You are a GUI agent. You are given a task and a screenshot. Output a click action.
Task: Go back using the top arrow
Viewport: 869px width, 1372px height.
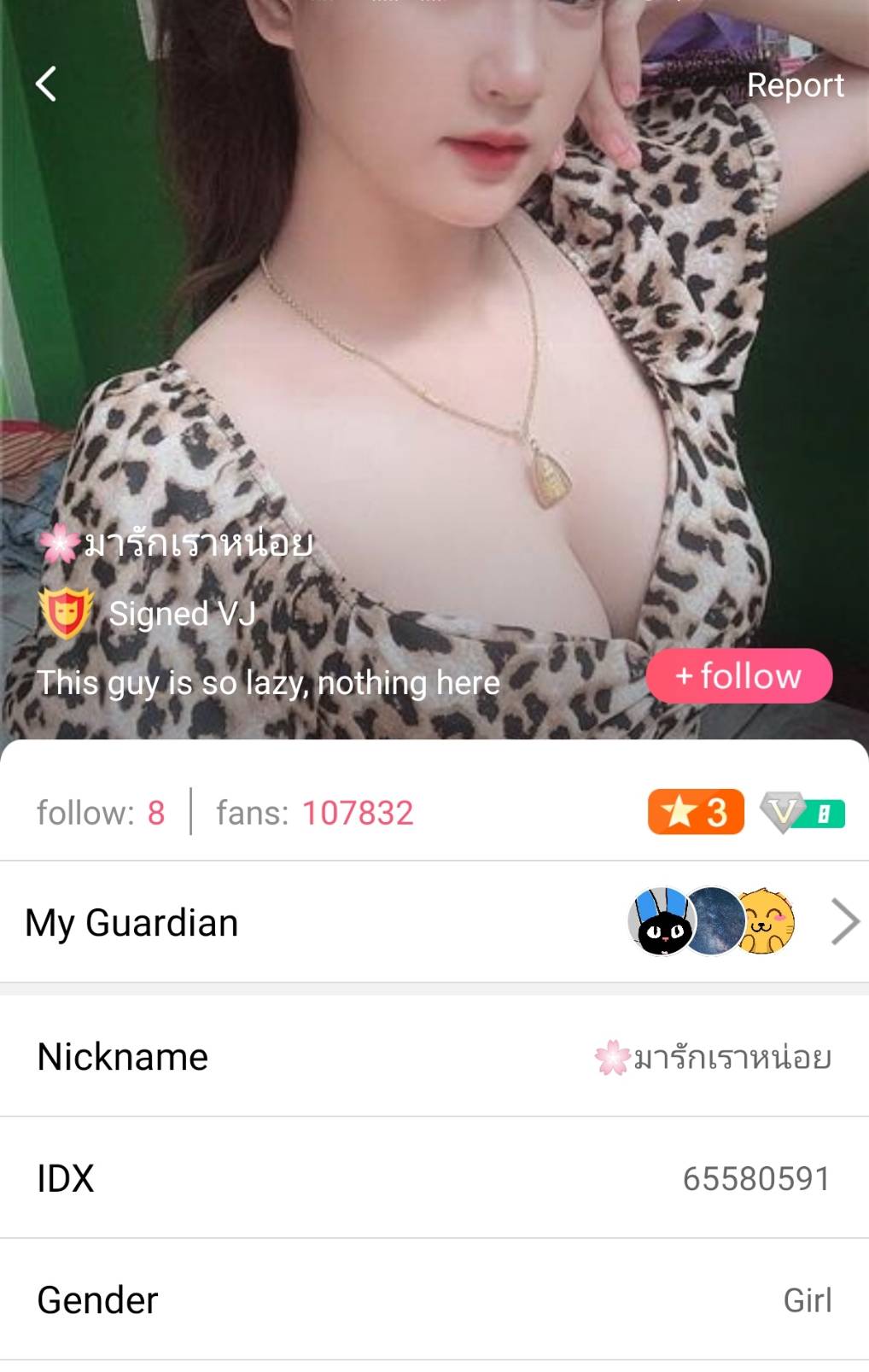[46, 85]
